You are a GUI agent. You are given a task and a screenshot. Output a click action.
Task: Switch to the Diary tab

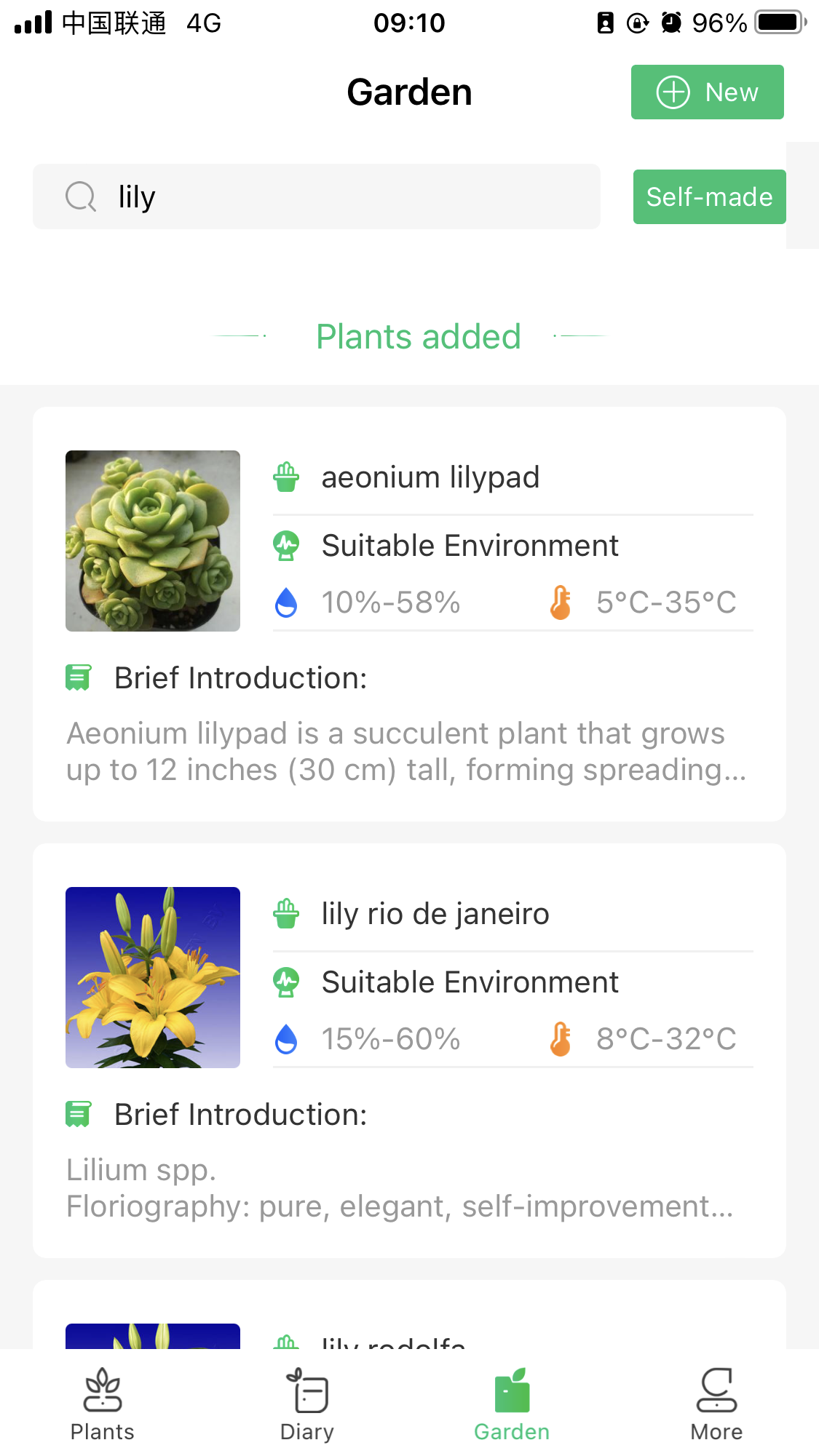click(x=307, y=1404)
